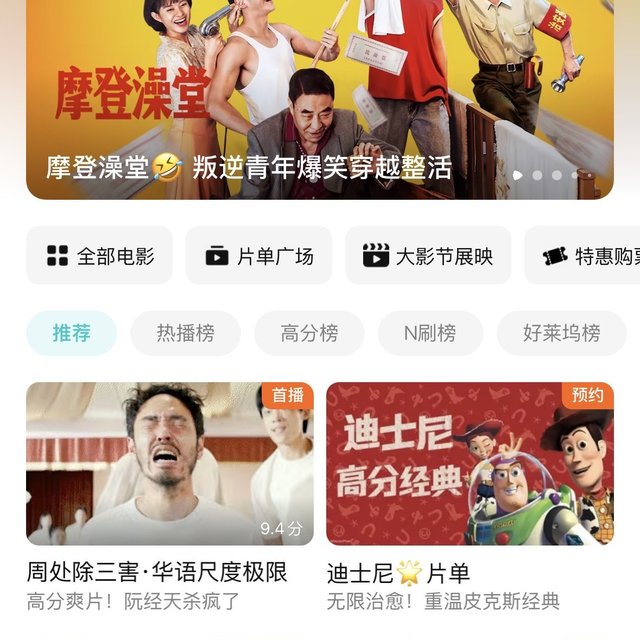
Task: View the N刷榜 list
Action: click(430, 333)
